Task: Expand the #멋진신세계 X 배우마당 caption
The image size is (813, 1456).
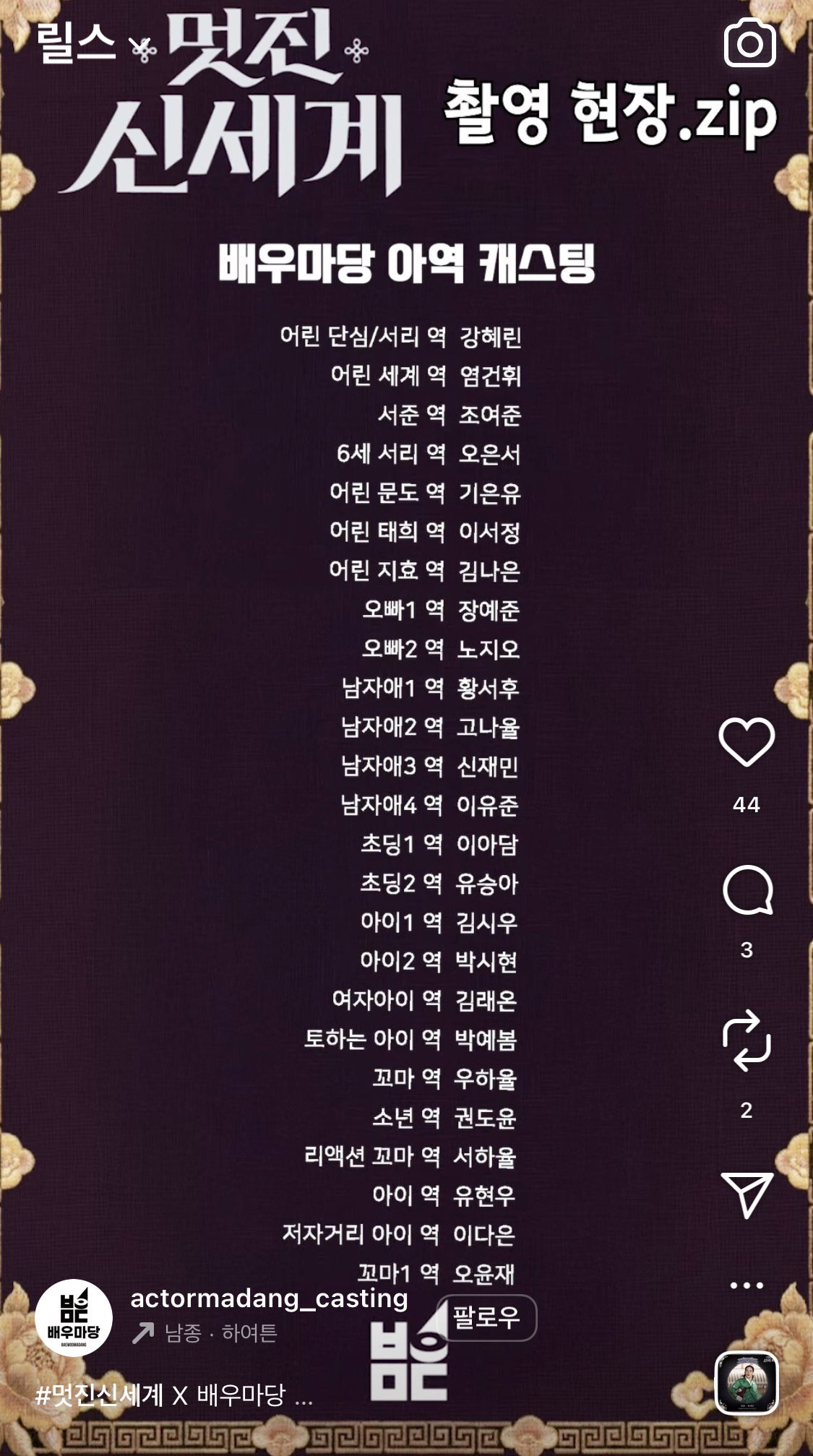Action: click(x=174, y=1395)
